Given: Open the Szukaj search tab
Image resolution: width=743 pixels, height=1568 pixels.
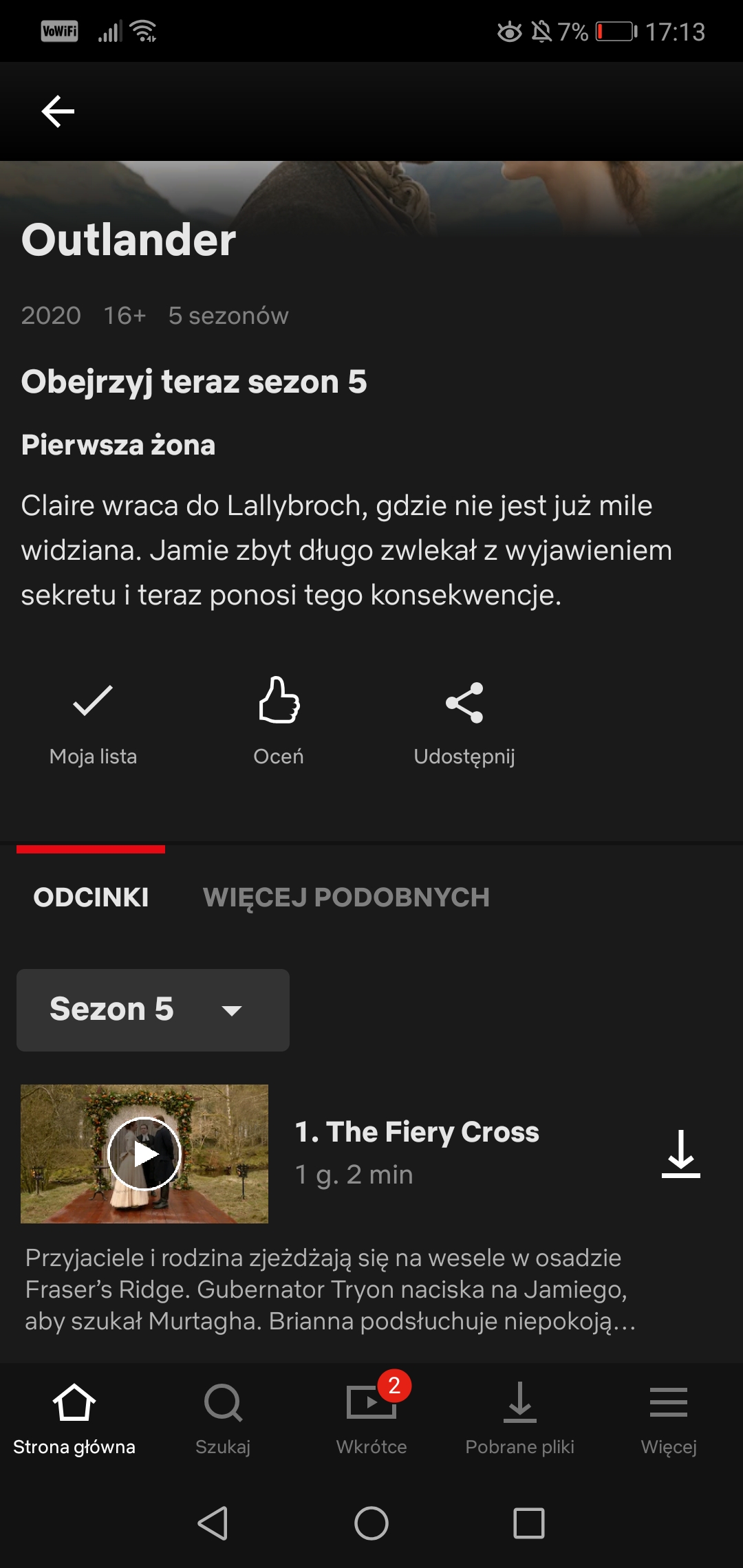Looking at the screenshot, I should pyautogui.click(x=223, y=1418).
